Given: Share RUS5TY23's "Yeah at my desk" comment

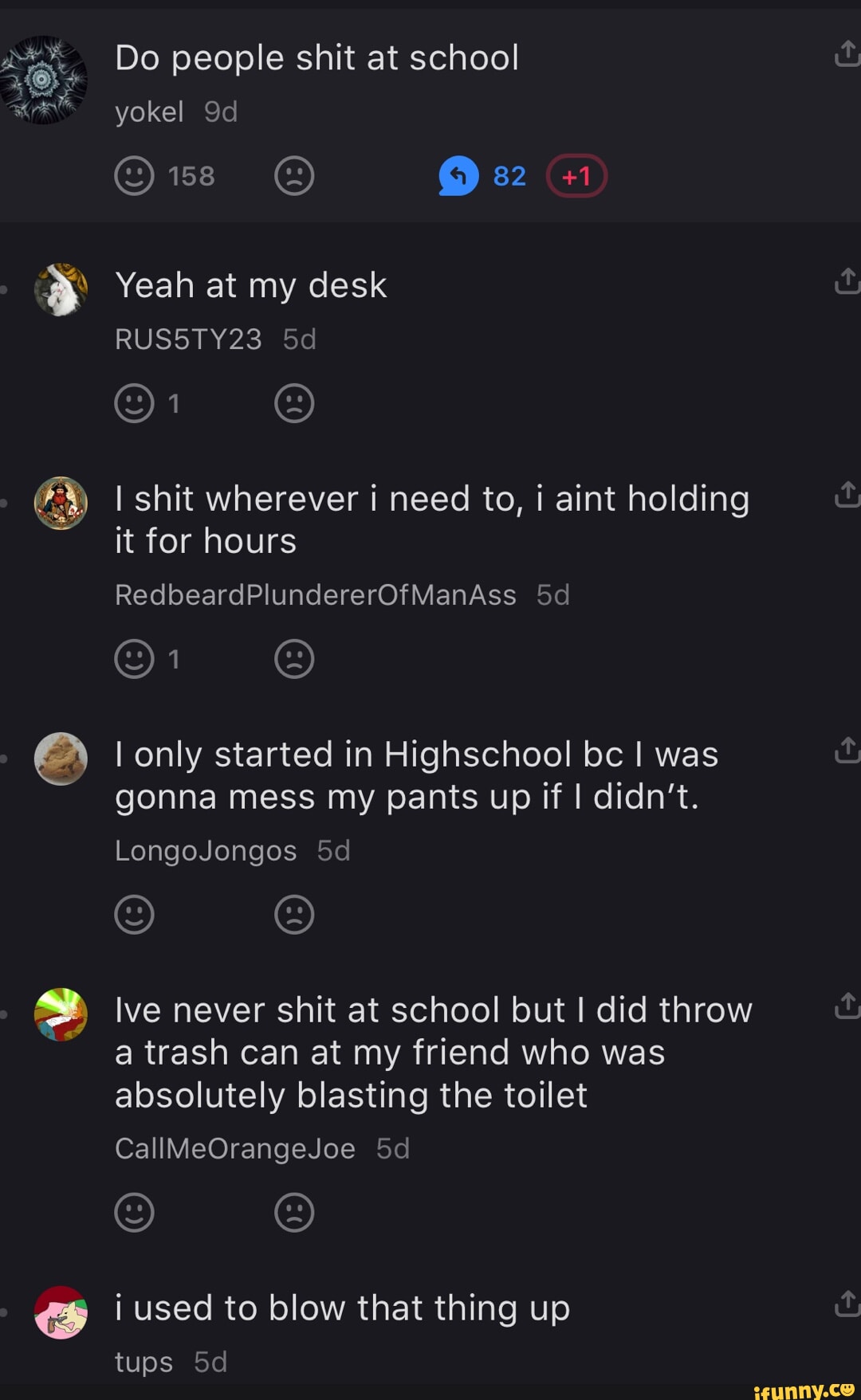Looking at the screenshot, I should pyautogui.click(x=846, y=281).
